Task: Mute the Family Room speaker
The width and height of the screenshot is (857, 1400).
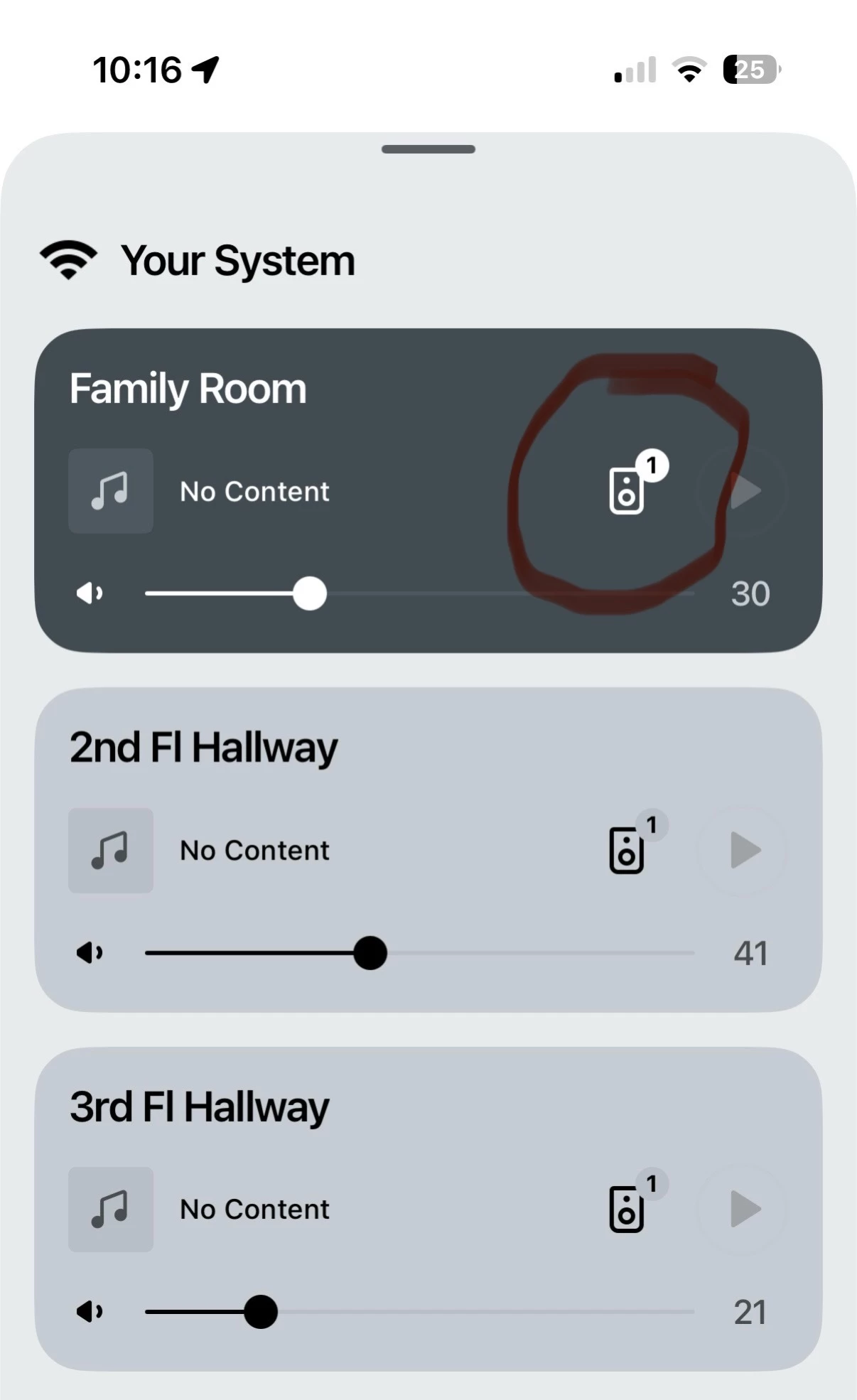Action: [90, 593]
